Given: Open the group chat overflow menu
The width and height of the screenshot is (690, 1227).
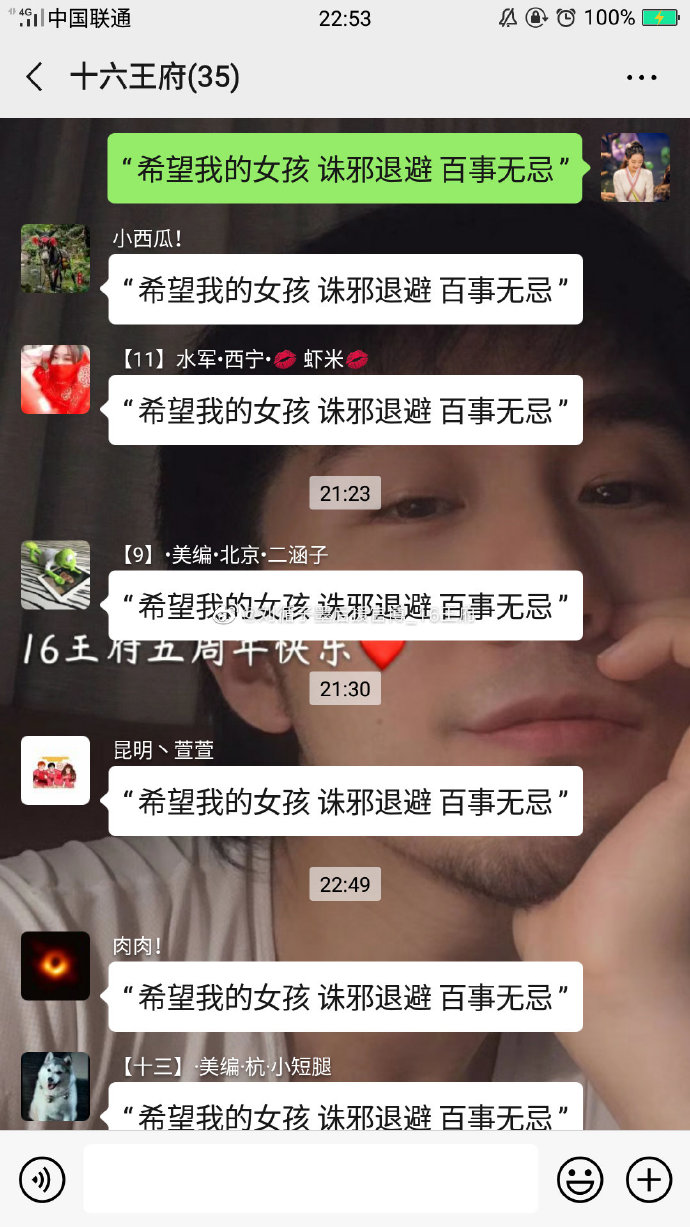Looking at the screenshot, I should coord(641,77).
